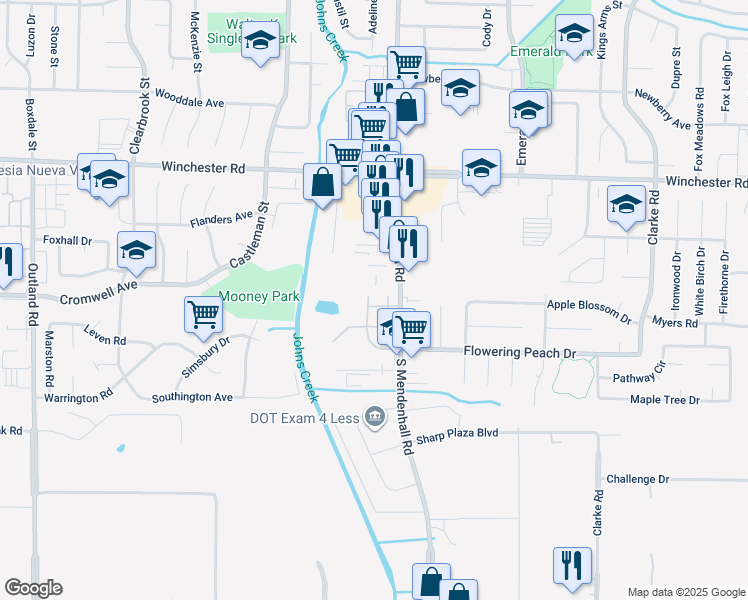Tap the restaurant marker beside Outland Rd
Screen dimensions: 748x600
click(x=6, y=265)
